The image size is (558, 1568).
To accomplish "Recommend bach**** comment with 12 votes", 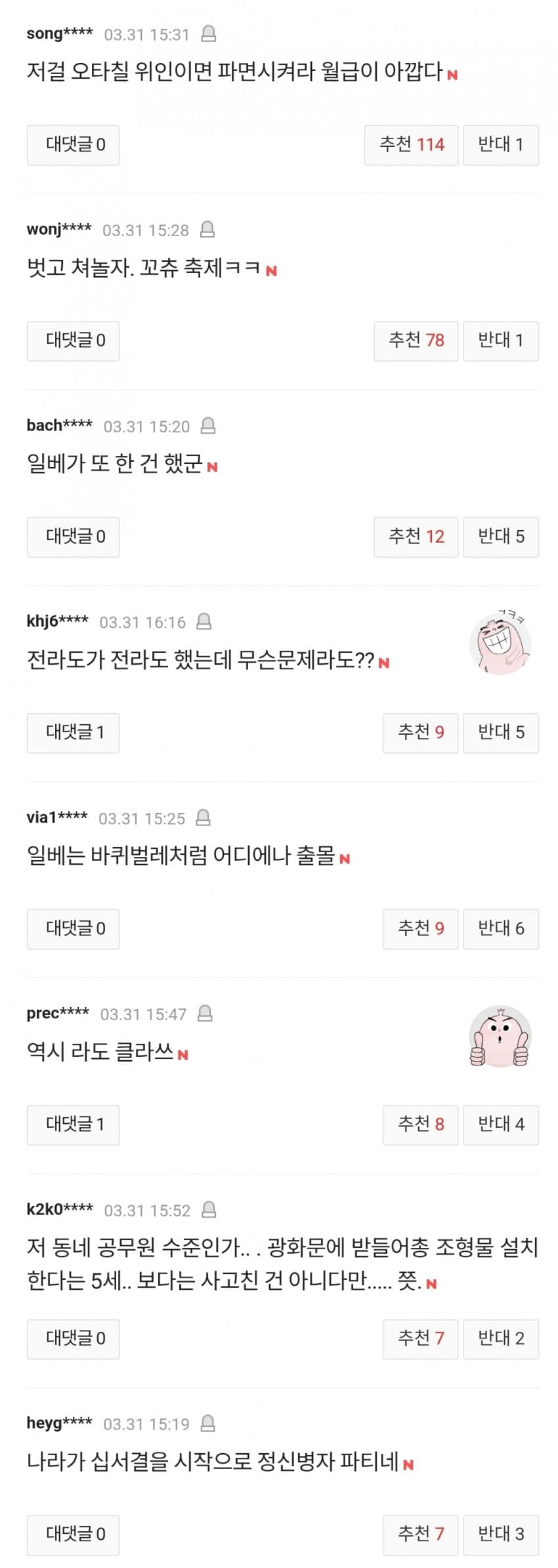I will coord(416,536).
